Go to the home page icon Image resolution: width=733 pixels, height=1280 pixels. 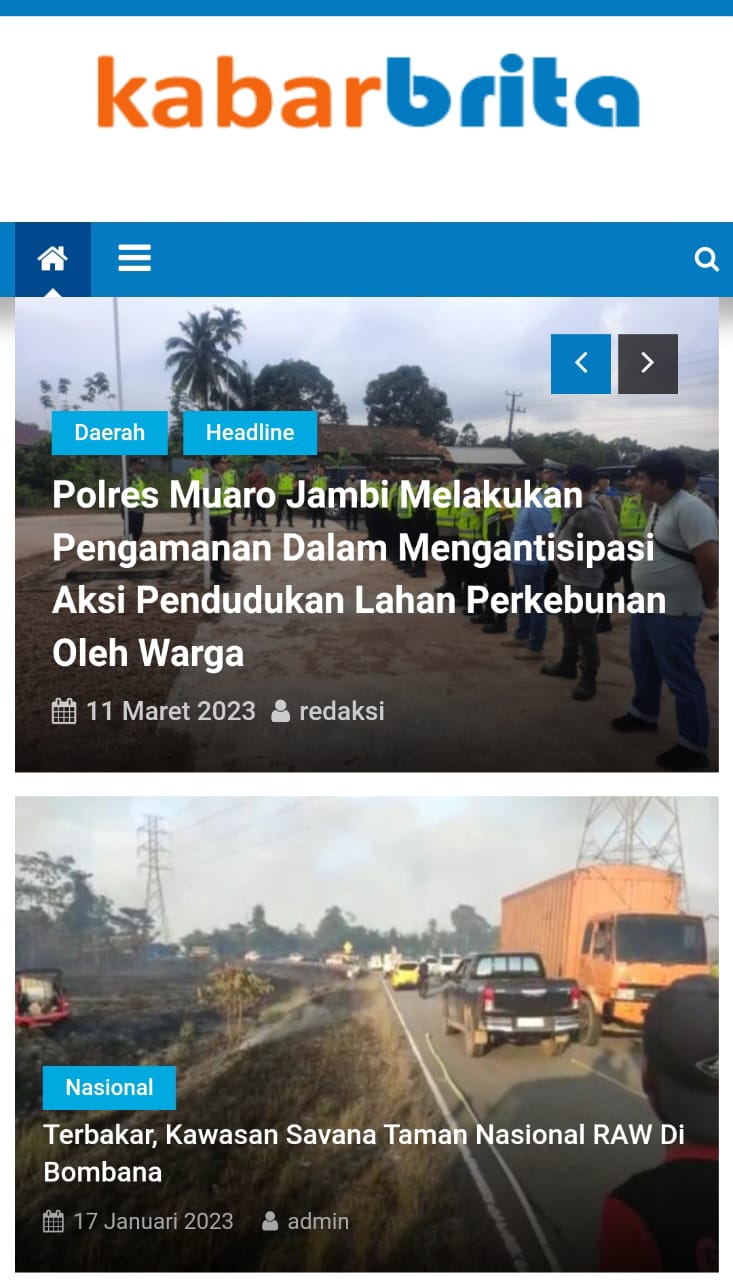[x=52, y=259]
